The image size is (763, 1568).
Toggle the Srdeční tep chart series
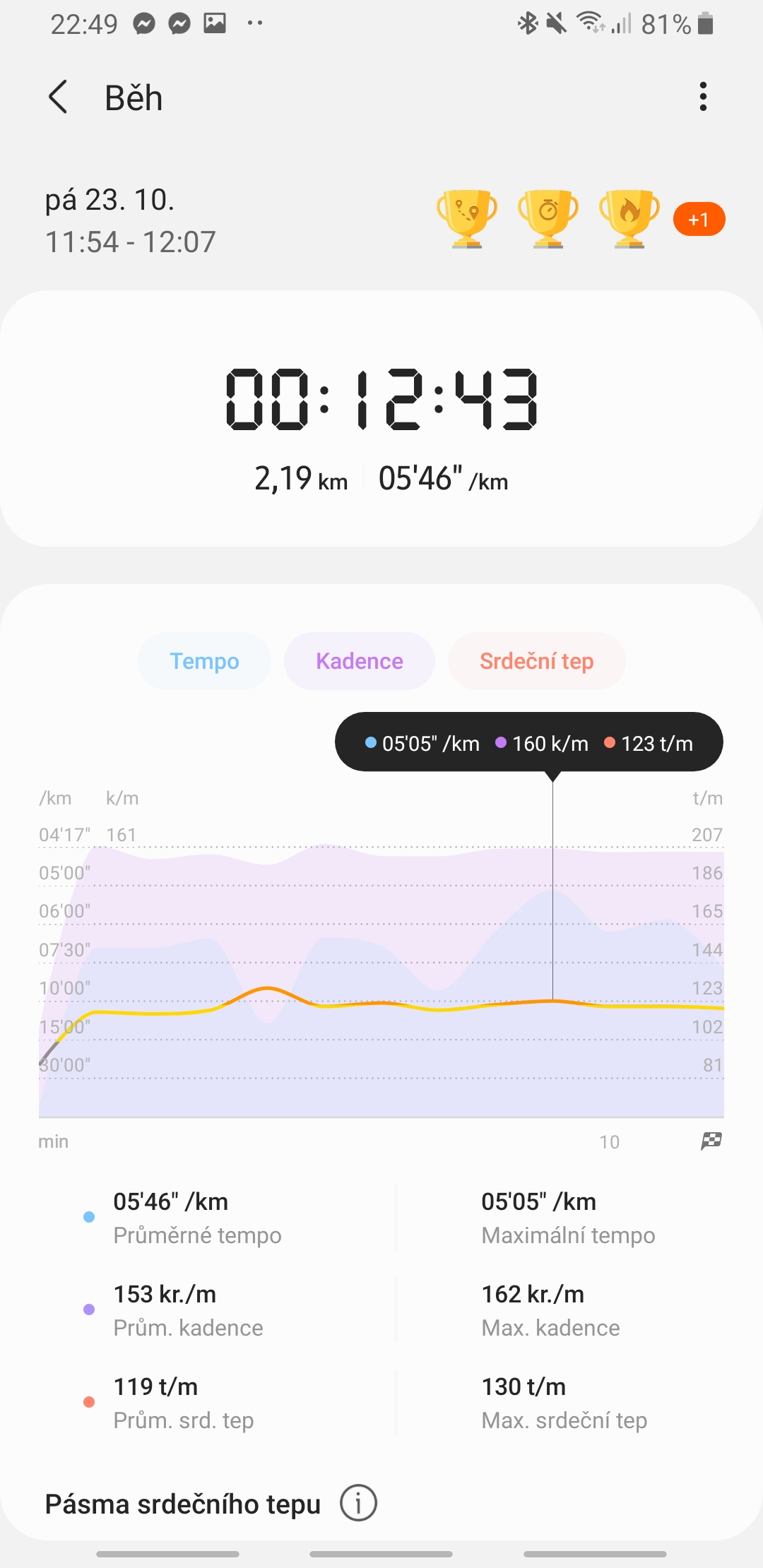click(x=537, y=661)
